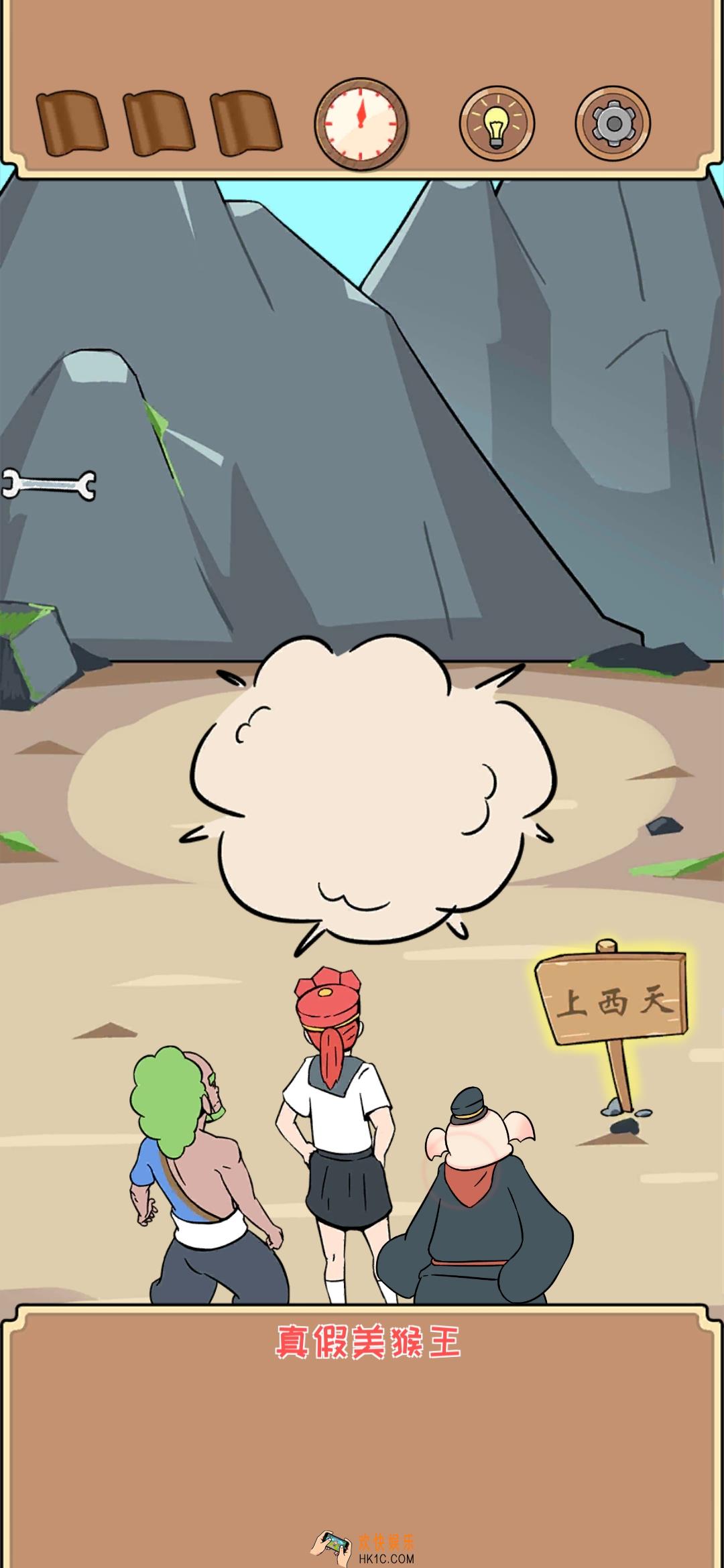Tap the green-haired character

point(201,1179)
